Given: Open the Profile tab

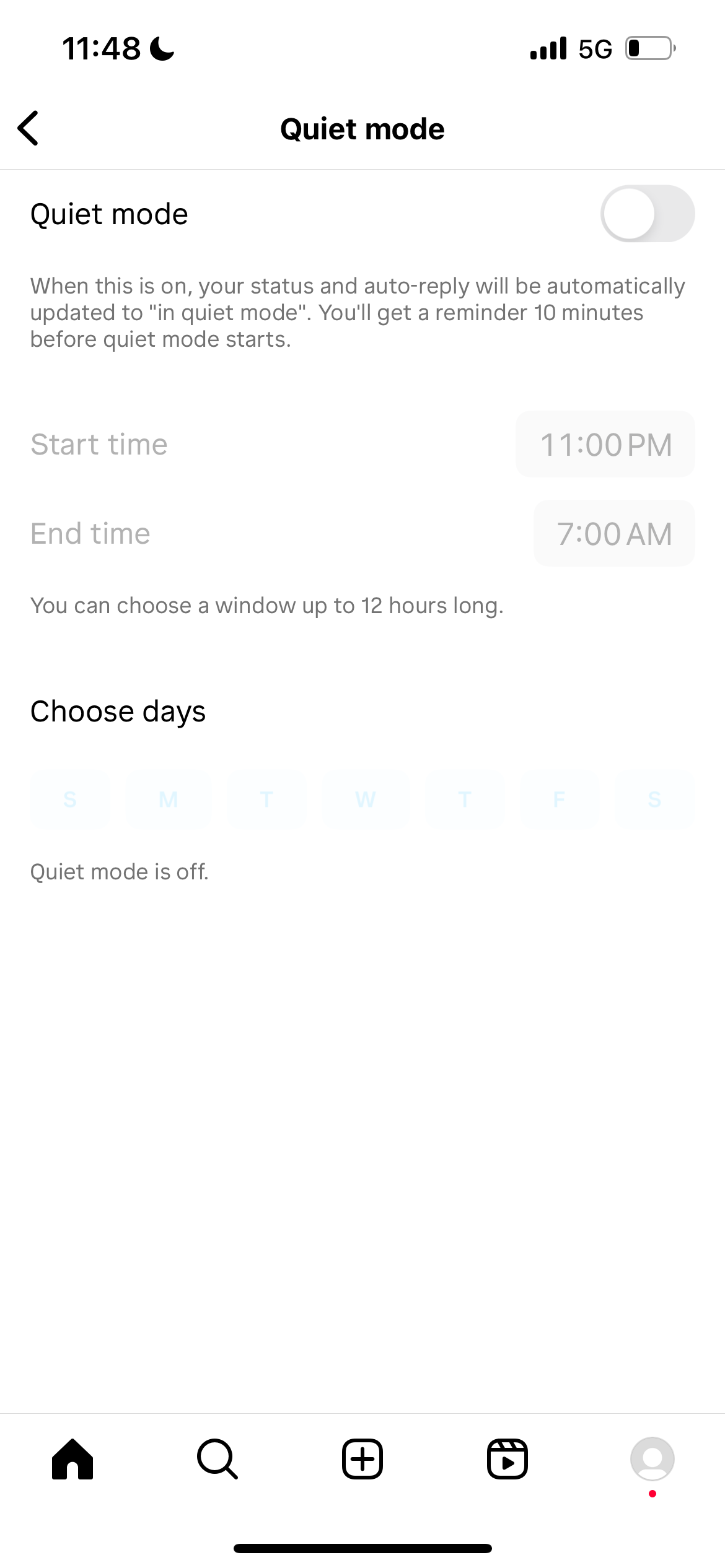Looking at the screenshot, I should point(652,1459).
